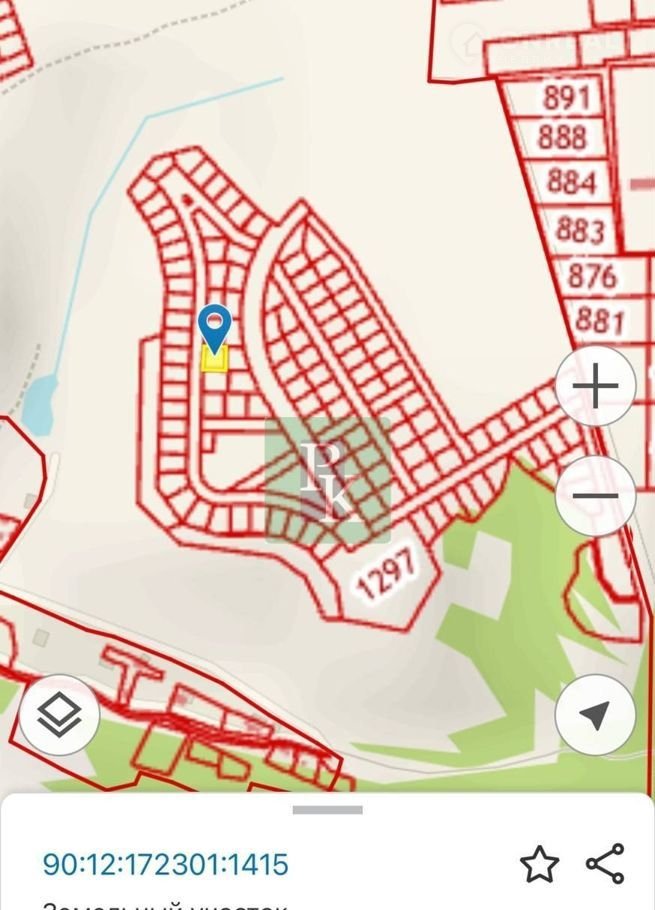Tap the blue location pin marker
The width and height of the screenshot is (655, 910).
click(x=215, y=326)
